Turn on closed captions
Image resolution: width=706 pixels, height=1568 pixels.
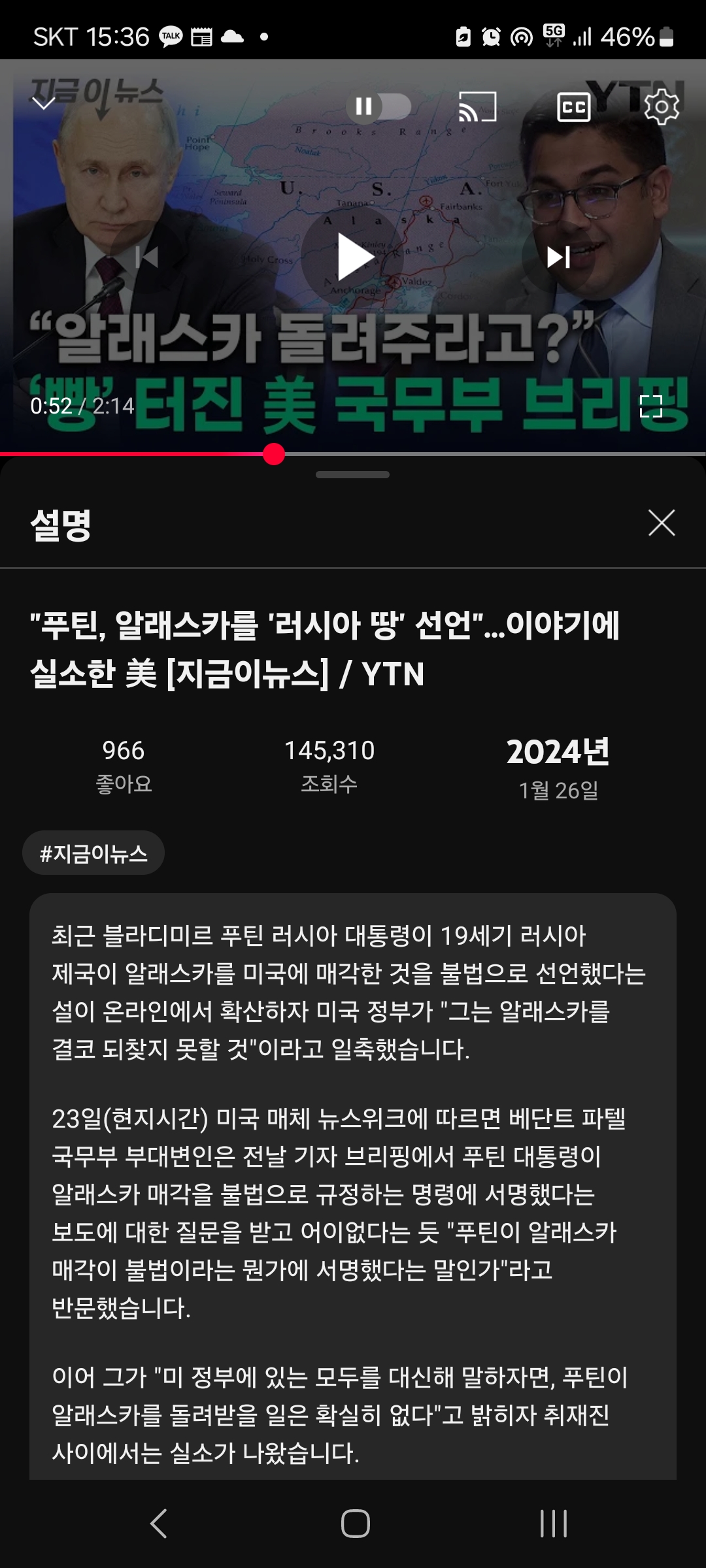(x=573, y=107)
